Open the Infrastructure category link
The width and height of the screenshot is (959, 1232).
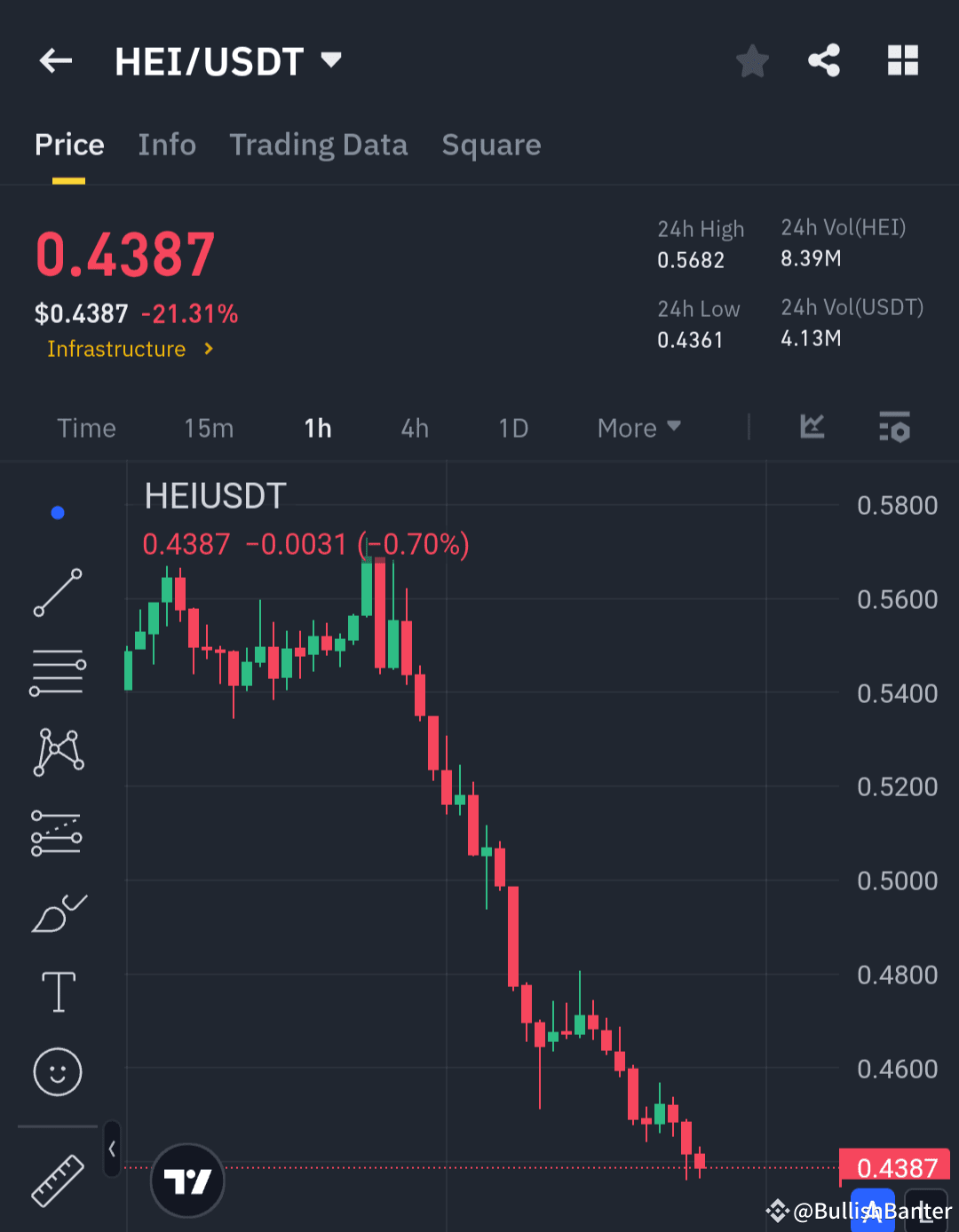coord(116,349)
